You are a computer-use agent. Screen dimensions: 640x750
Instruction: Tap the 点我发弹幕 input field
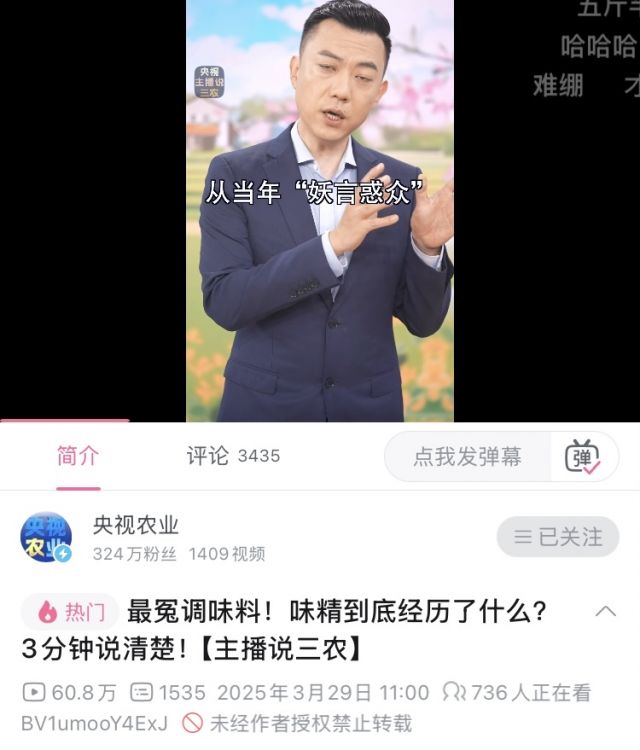pyautogui.click(x=467, y=458)
